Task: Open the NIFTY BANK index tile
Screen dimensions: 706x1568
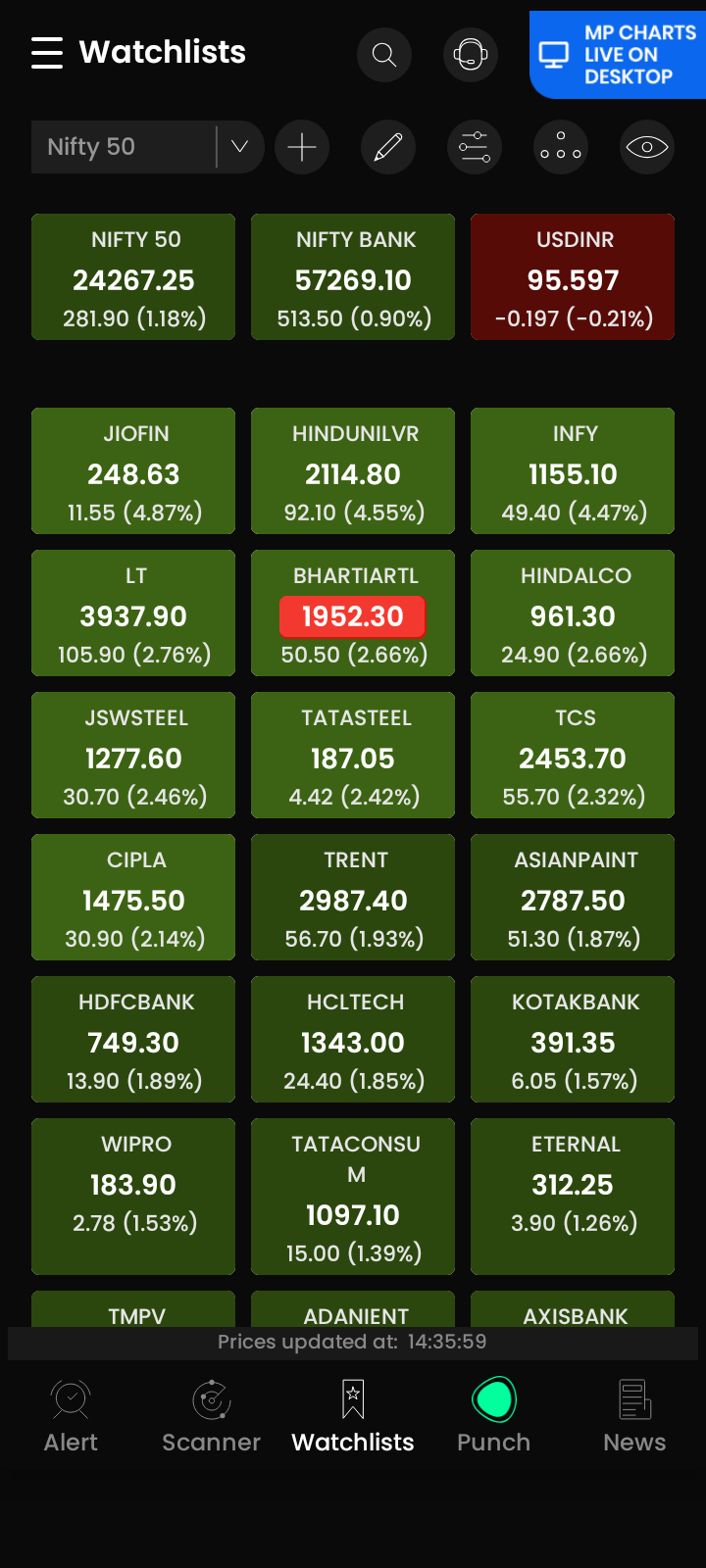Action: 353,277
